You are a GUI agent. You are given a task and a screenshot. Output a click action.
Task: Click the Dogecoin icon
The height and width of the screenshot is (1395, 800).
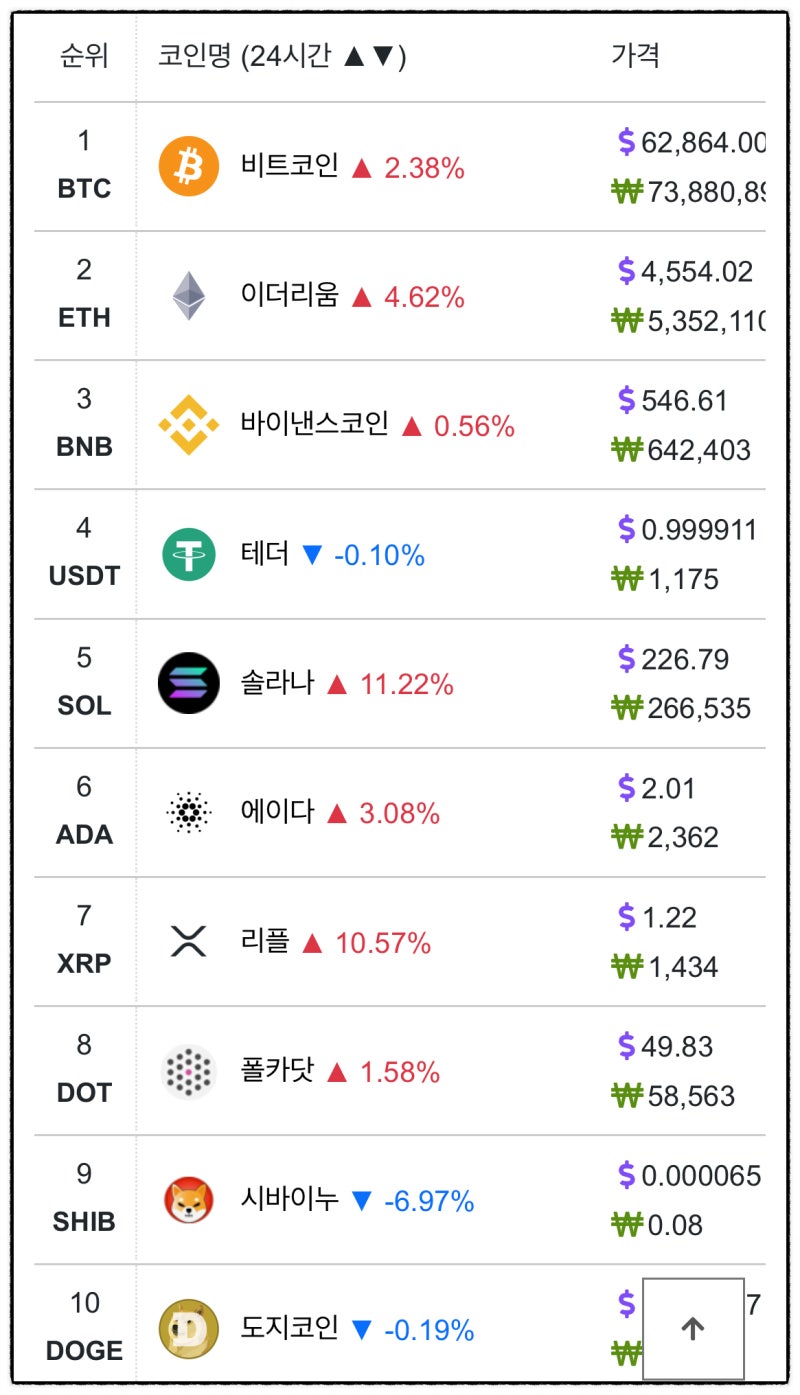(x=188, y=1330)
